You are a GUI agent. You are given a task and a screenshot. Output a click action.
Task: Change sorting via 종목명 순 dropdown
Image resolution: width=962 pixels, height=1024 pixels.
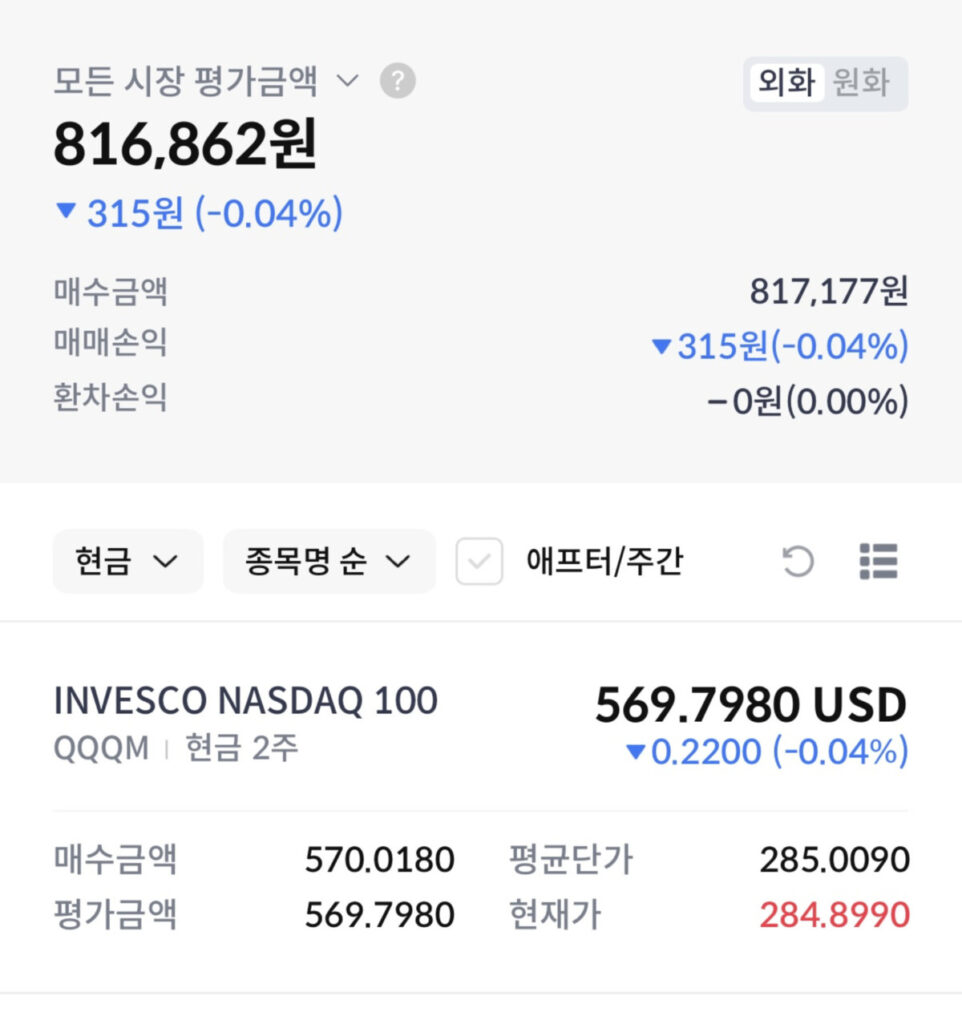[x=329, y=561]
